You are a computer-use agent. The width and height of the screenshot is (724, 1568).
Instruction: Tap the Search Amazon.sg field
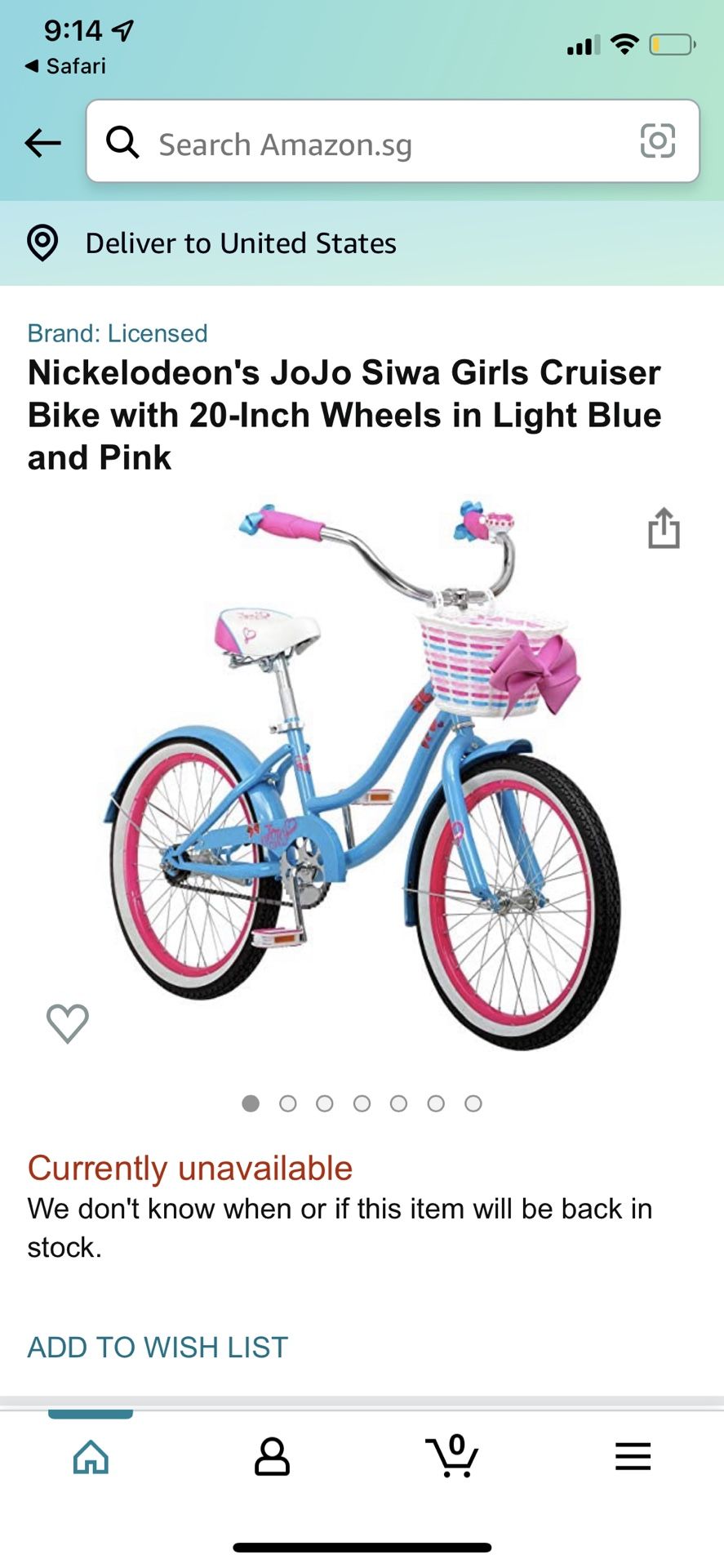(393, 141)
